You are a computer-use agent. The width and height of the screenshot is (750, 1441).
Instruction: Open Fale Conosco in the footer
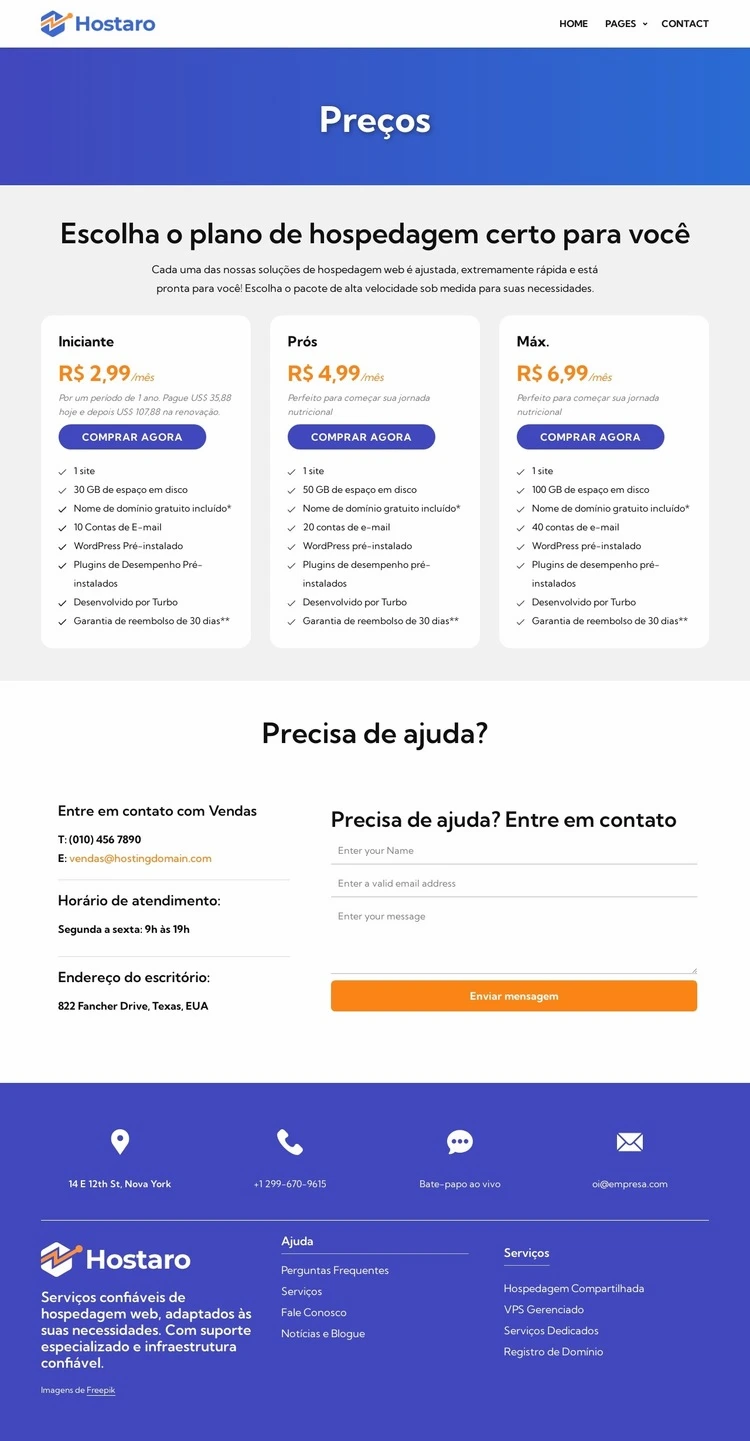(313, 1312)
